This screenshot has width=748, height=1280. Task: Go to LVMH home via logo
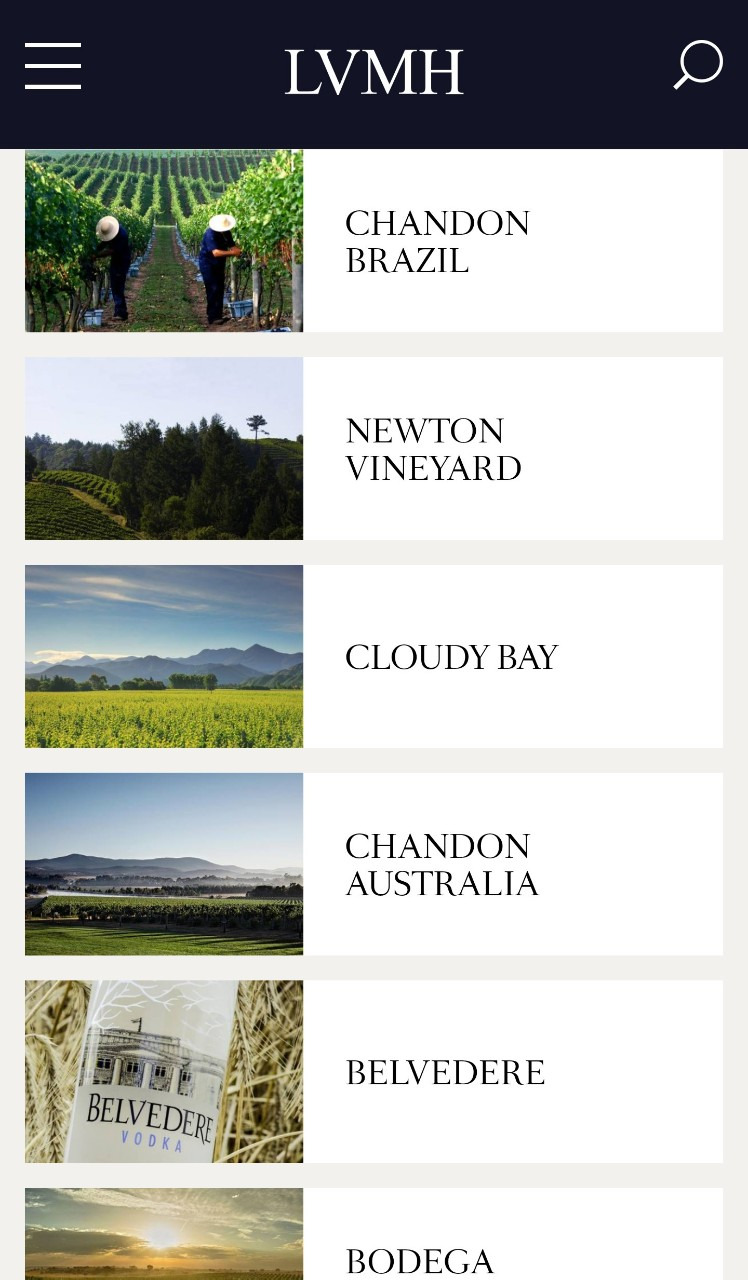374,72
